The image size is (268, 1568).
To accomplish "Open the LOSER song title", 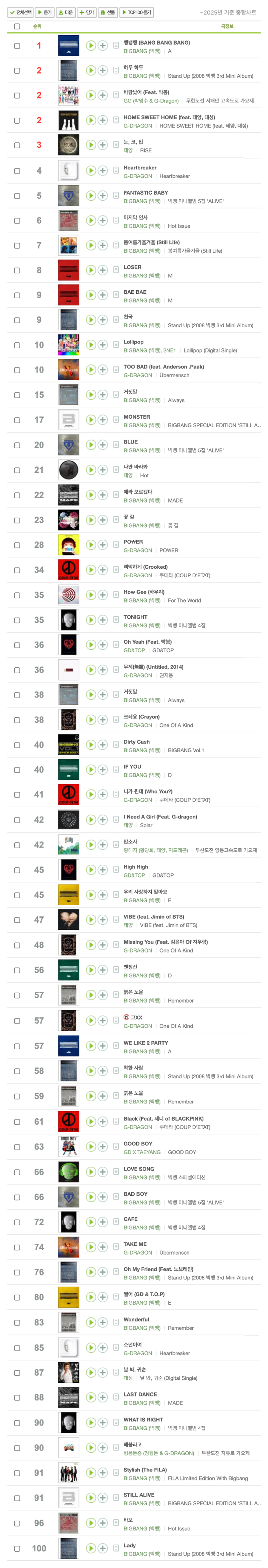I will tap(132, 267).
